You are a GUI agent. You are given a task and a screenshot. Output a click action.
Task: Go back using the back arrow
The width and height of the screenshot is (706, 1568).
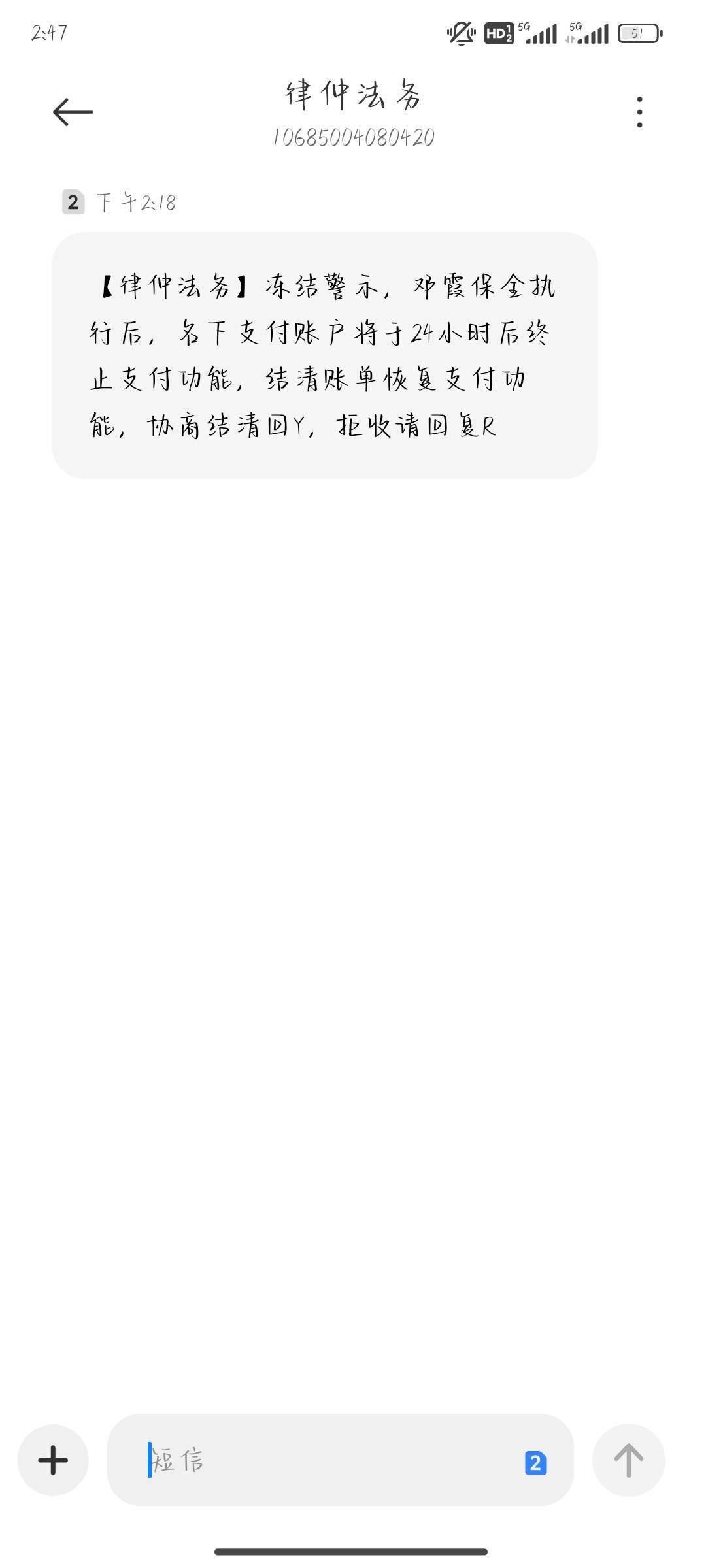(73, 112)
